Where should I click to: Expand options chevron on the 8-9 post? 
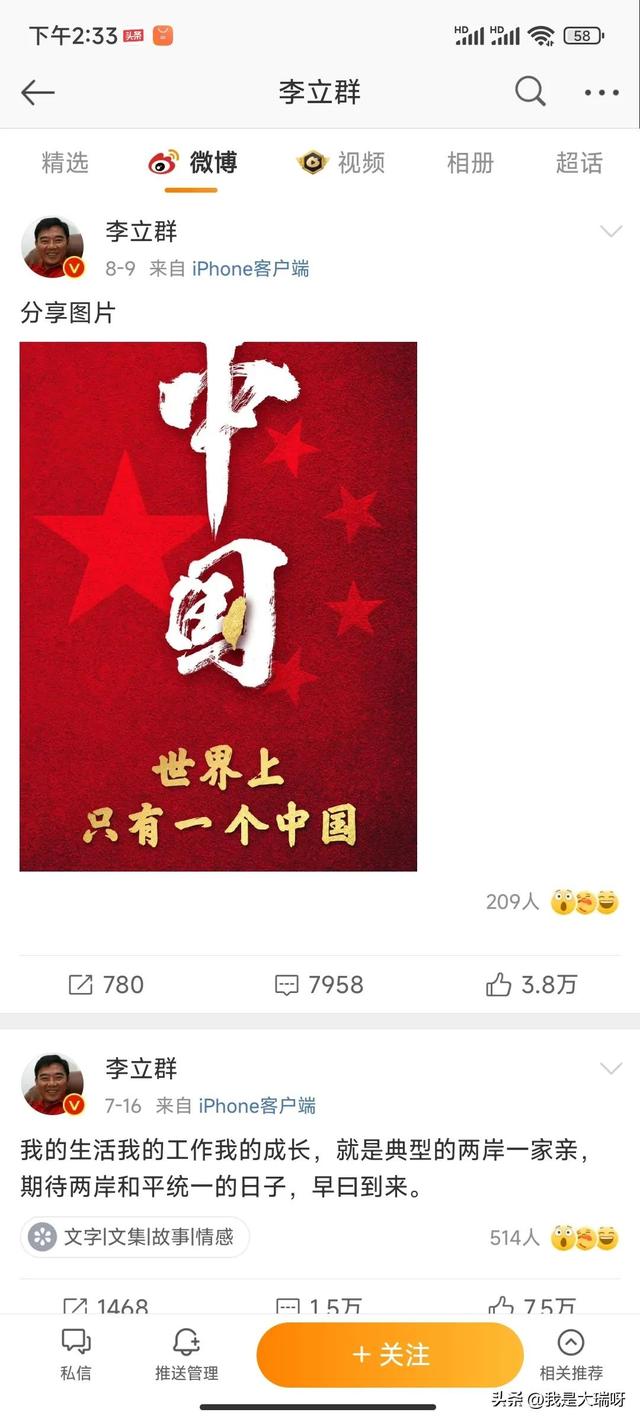tap(610, 232)
